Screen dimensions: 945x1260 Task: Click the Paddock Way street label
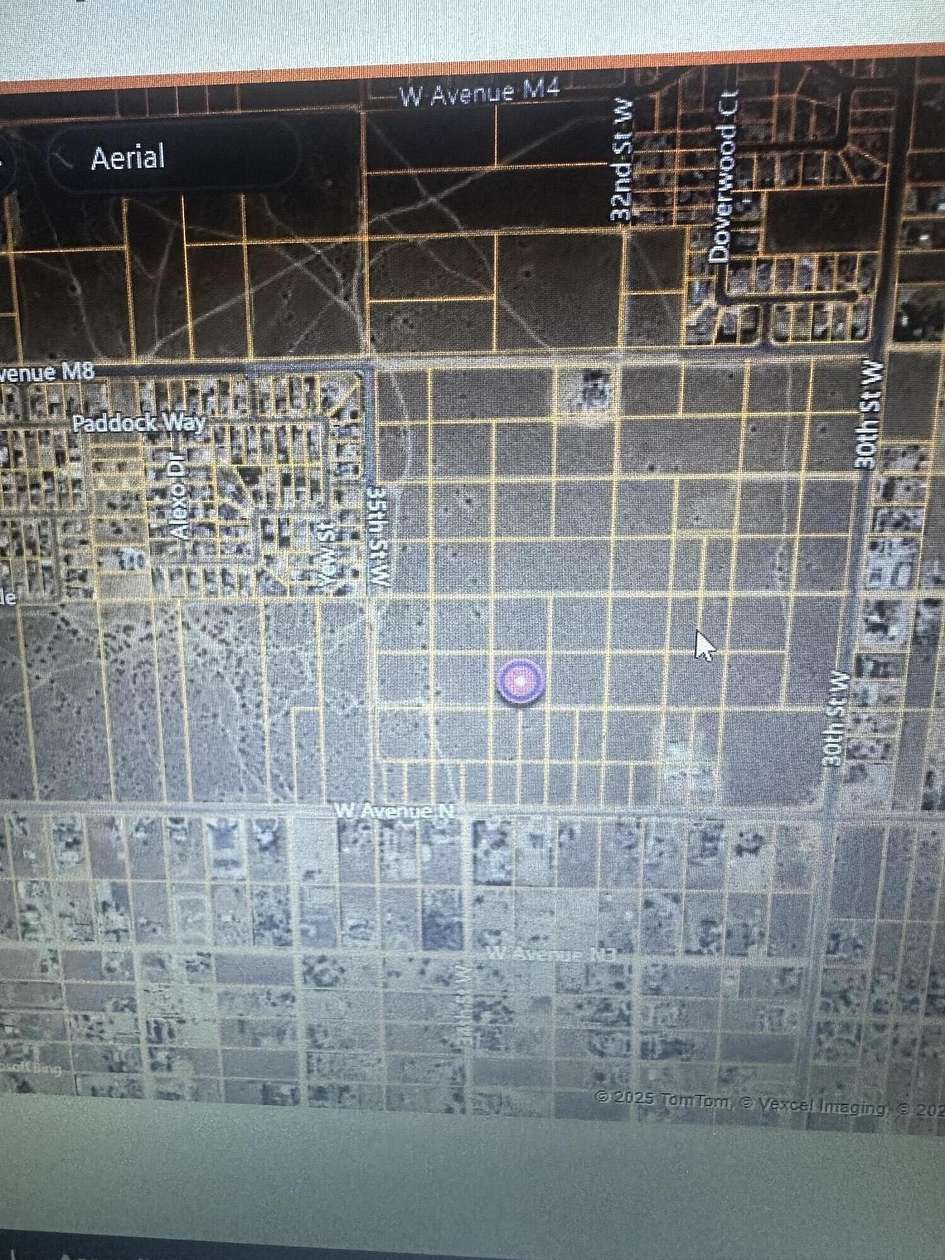140,423
